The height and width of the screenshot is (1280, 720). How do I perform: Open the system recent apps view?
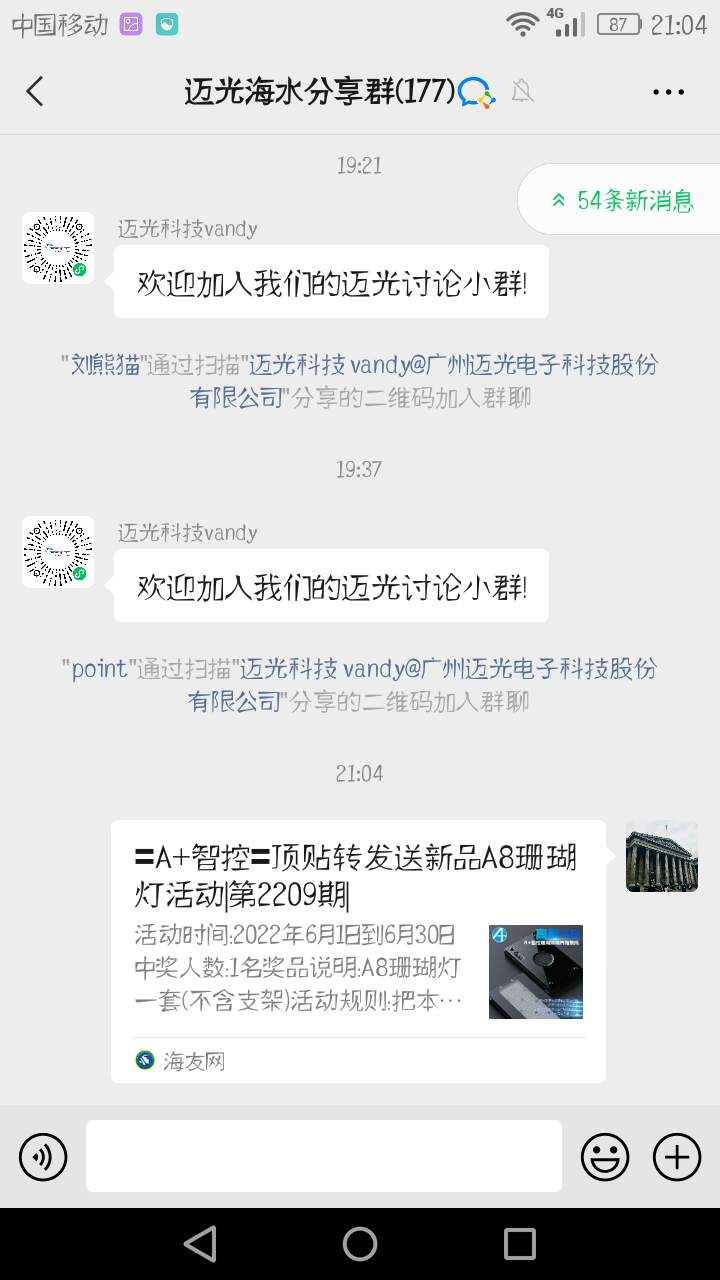point(519,1244)
